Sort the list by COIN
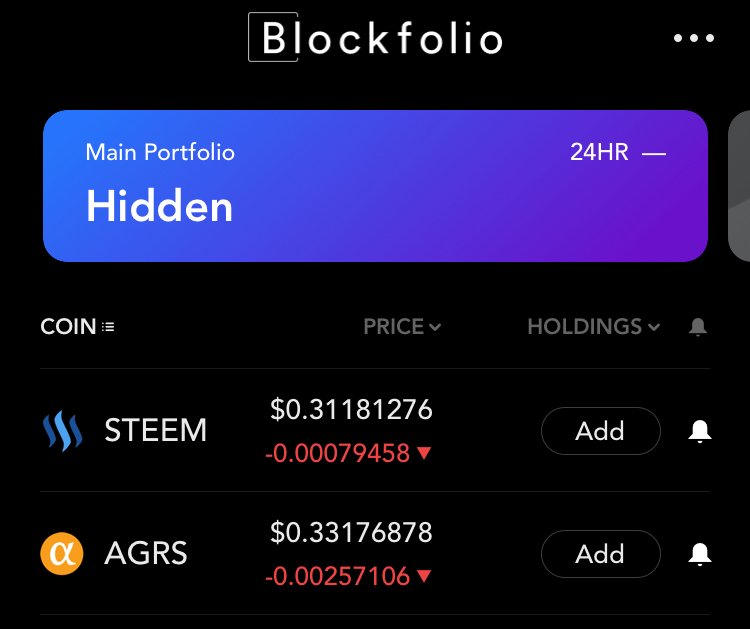 [78, 327]
